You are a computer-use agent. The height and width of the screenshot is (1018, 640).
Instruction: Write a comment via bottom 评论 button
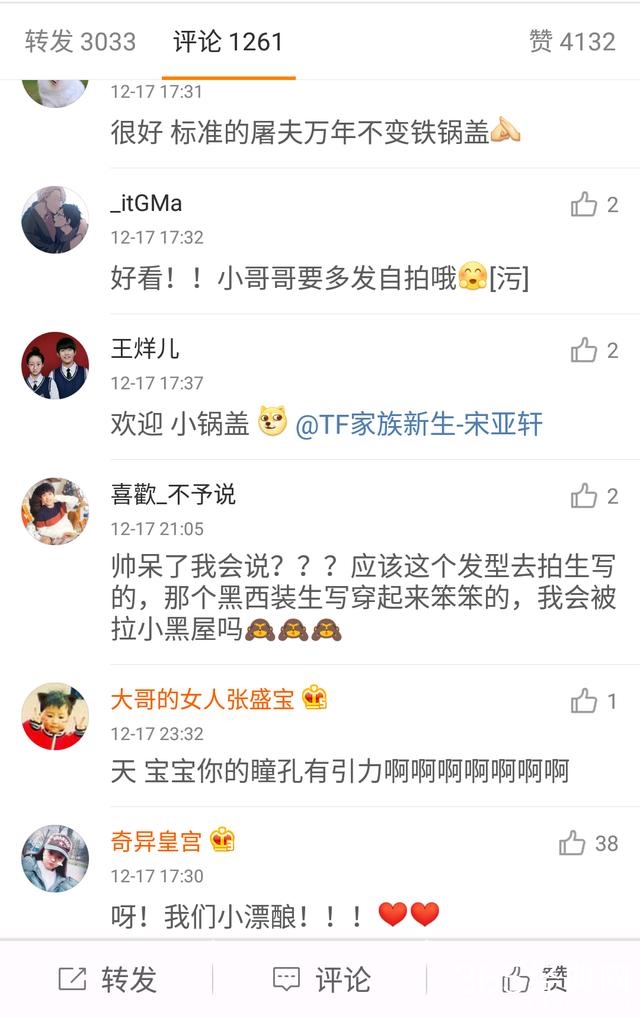pos(321,979)
